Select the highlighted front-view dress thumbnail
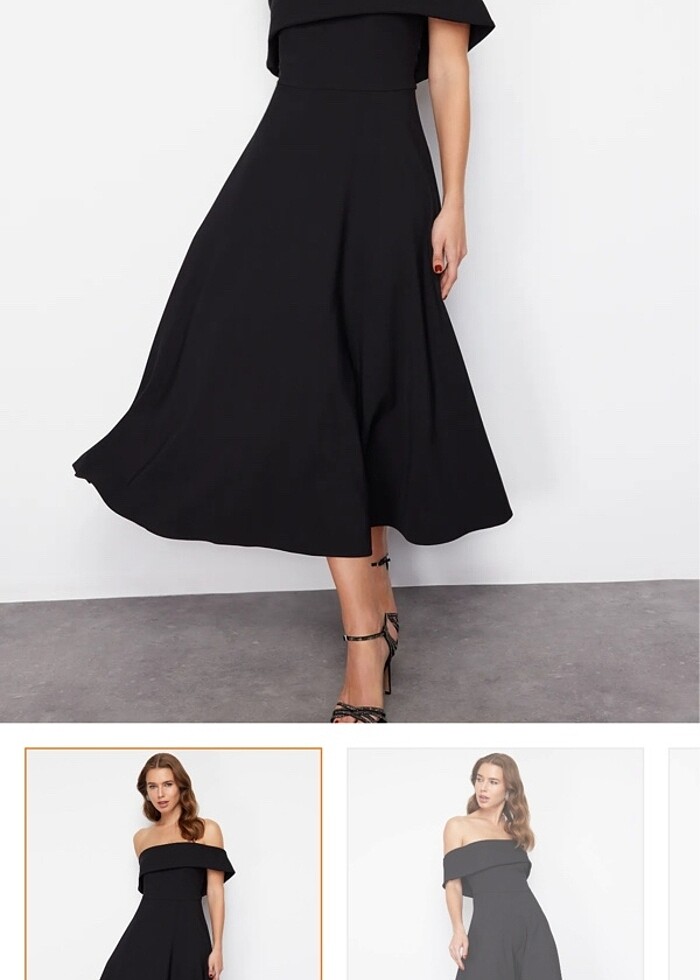 173,864
